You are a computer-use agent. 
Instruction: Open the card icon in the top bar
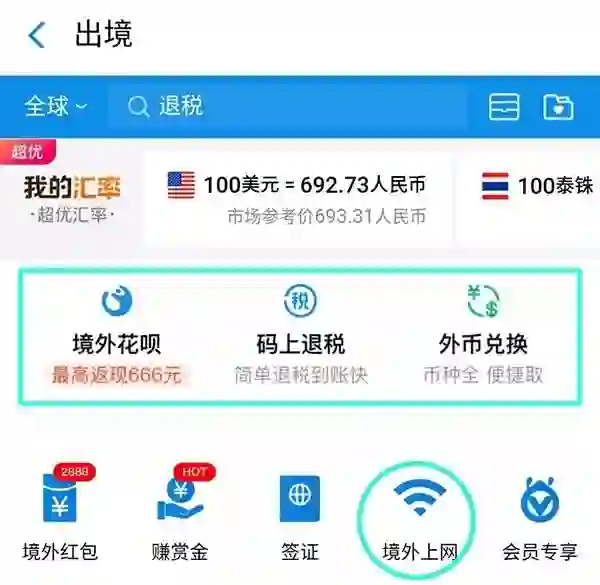[x=504, y=107]
